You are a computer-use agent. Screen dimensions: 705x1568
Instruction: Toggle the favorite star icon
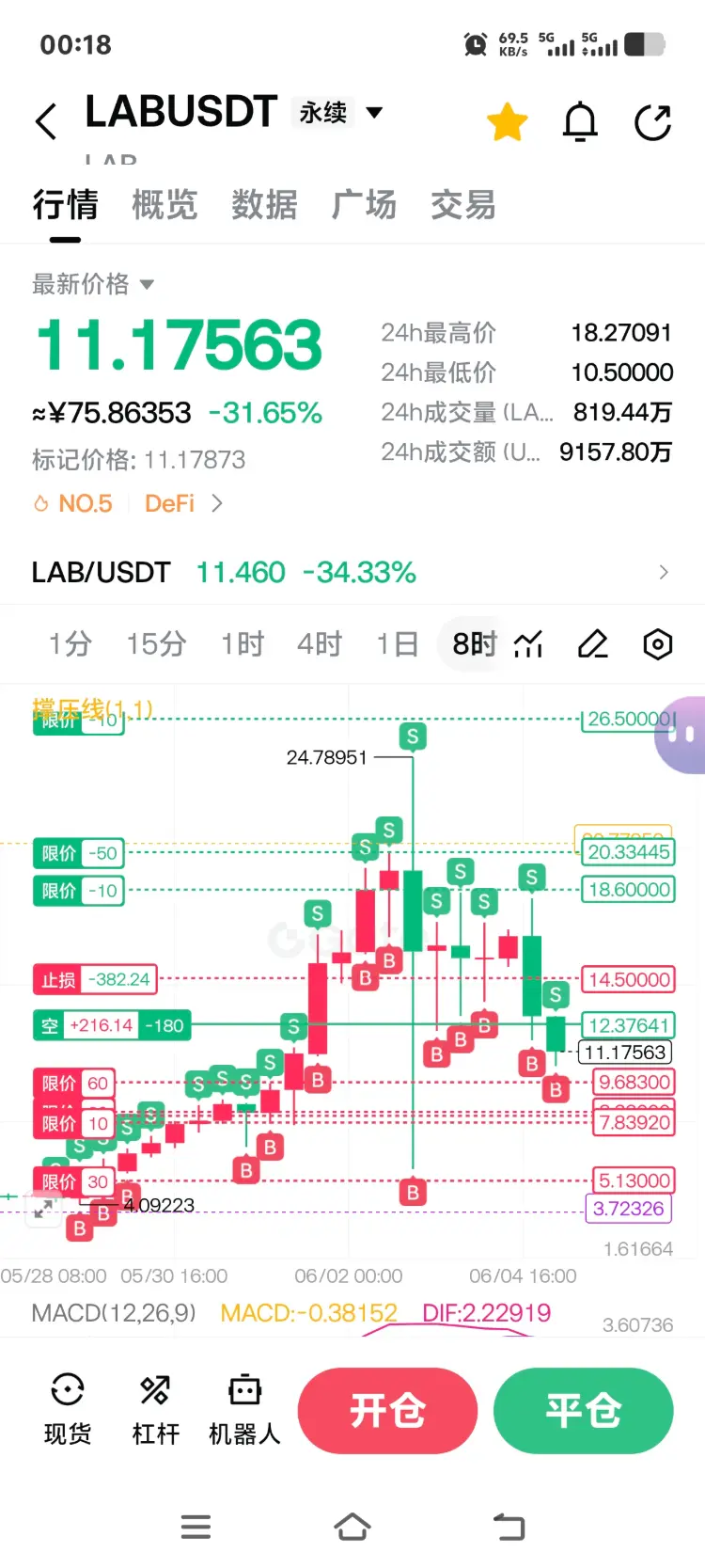(508, 122)
